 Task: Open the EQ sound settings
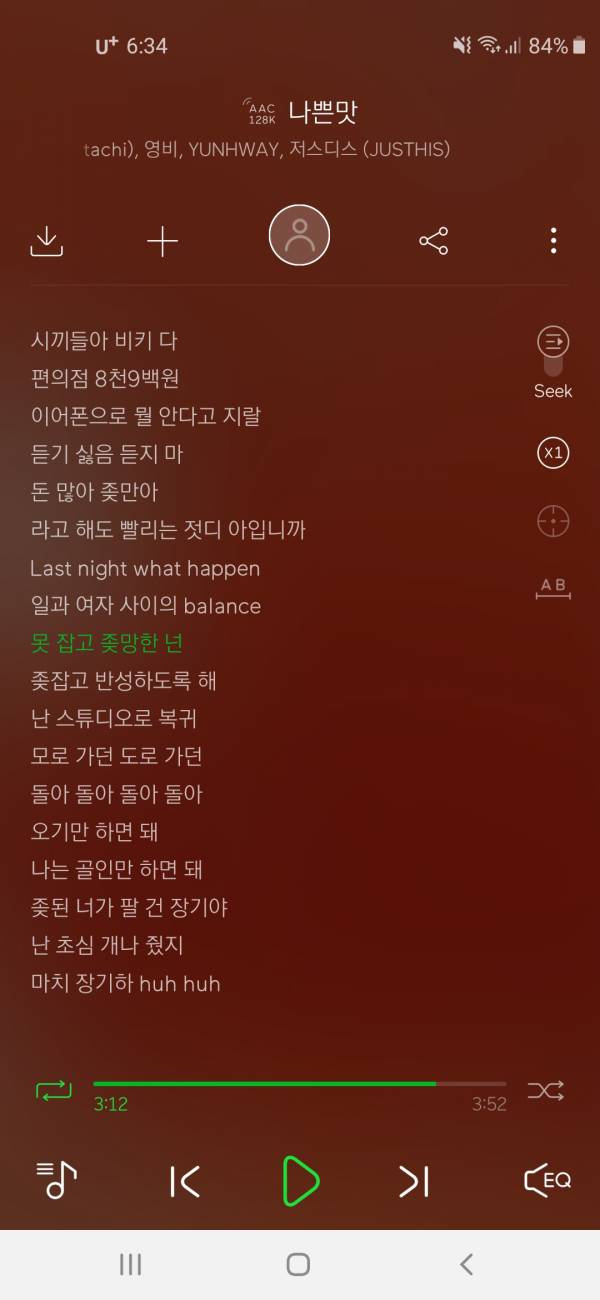(547, 1180)
